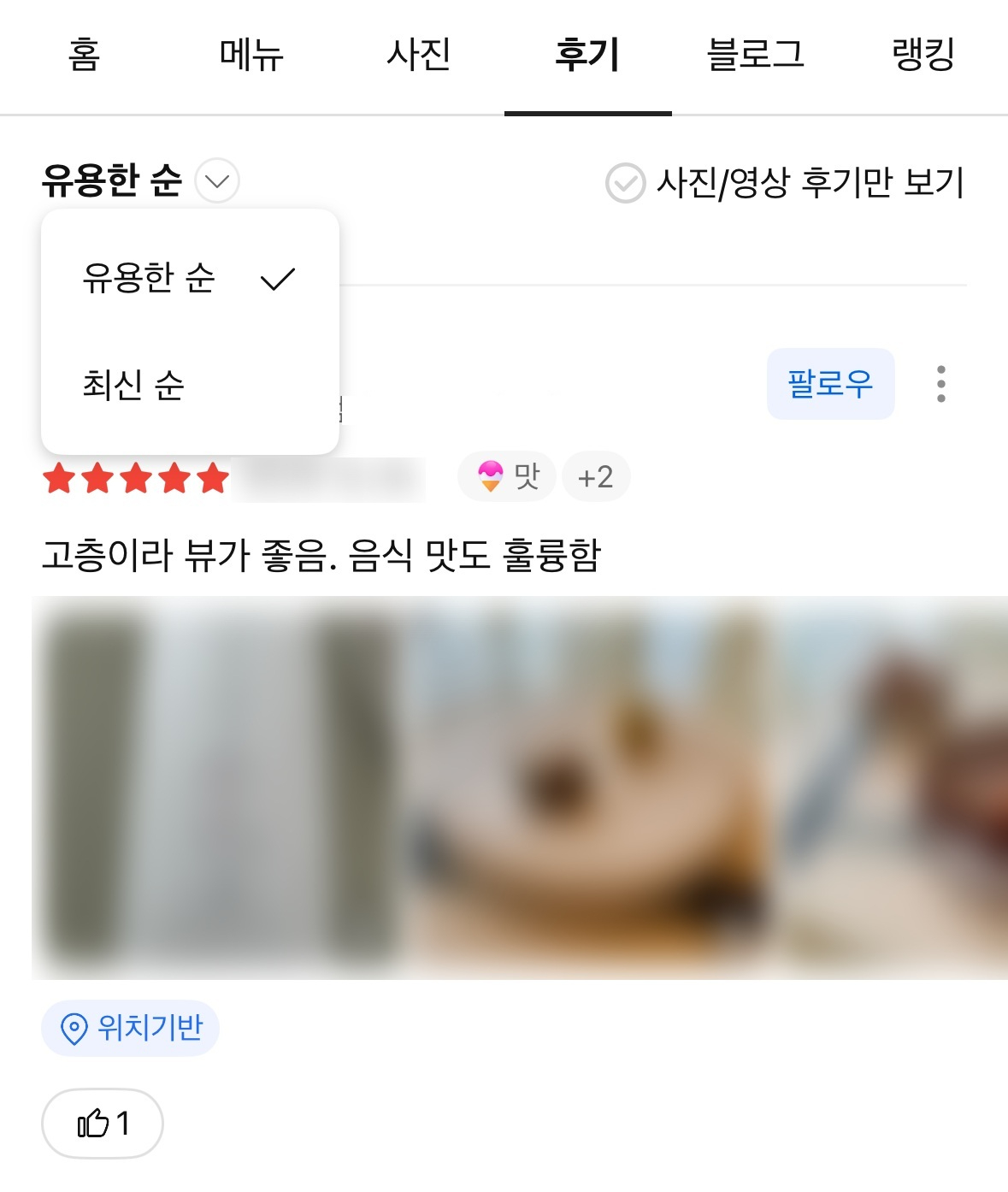Click the 위치기반 badge

[x=129, y=1030]
